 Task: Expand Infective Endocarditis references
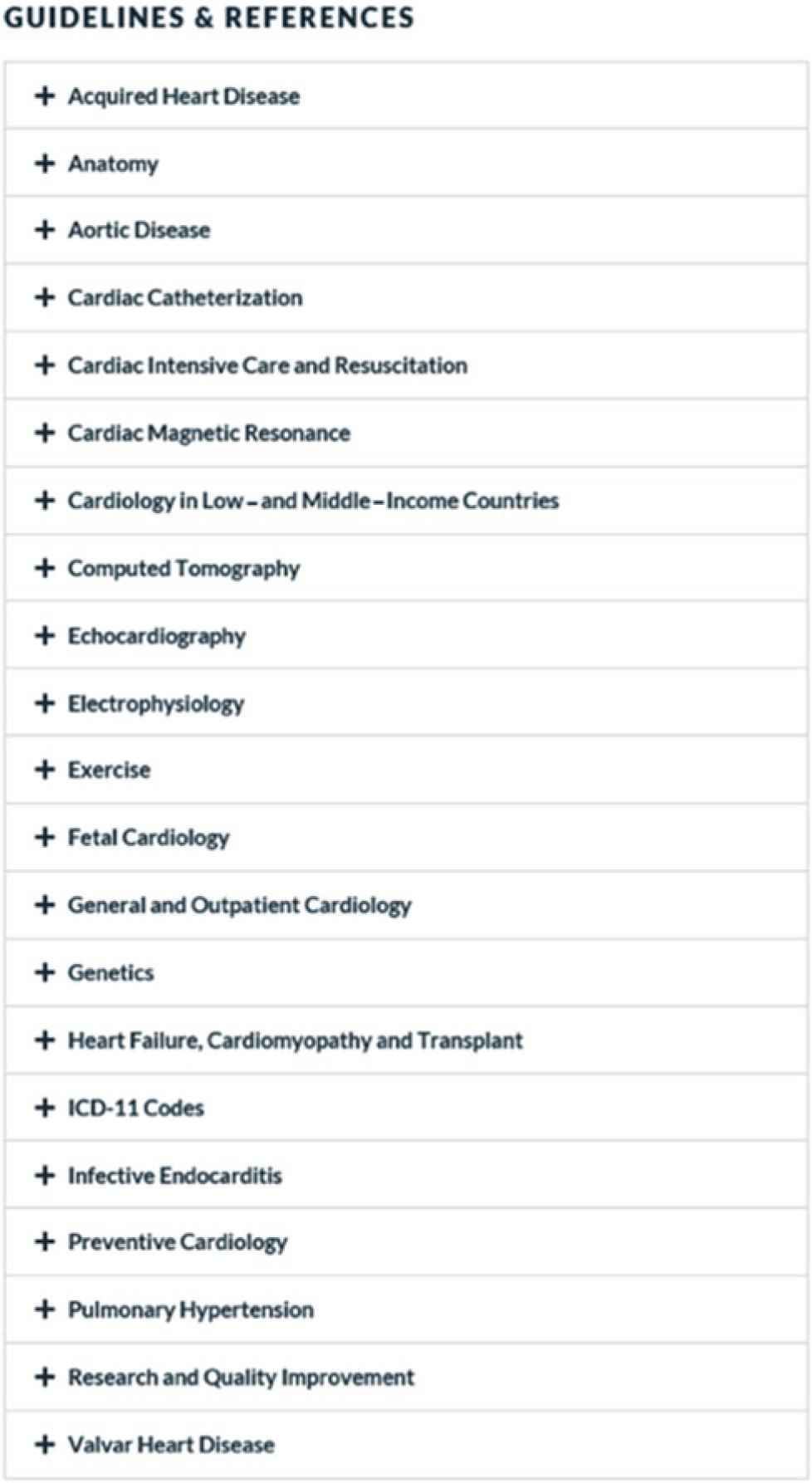pyautogui.click(x=174, y=1175)
